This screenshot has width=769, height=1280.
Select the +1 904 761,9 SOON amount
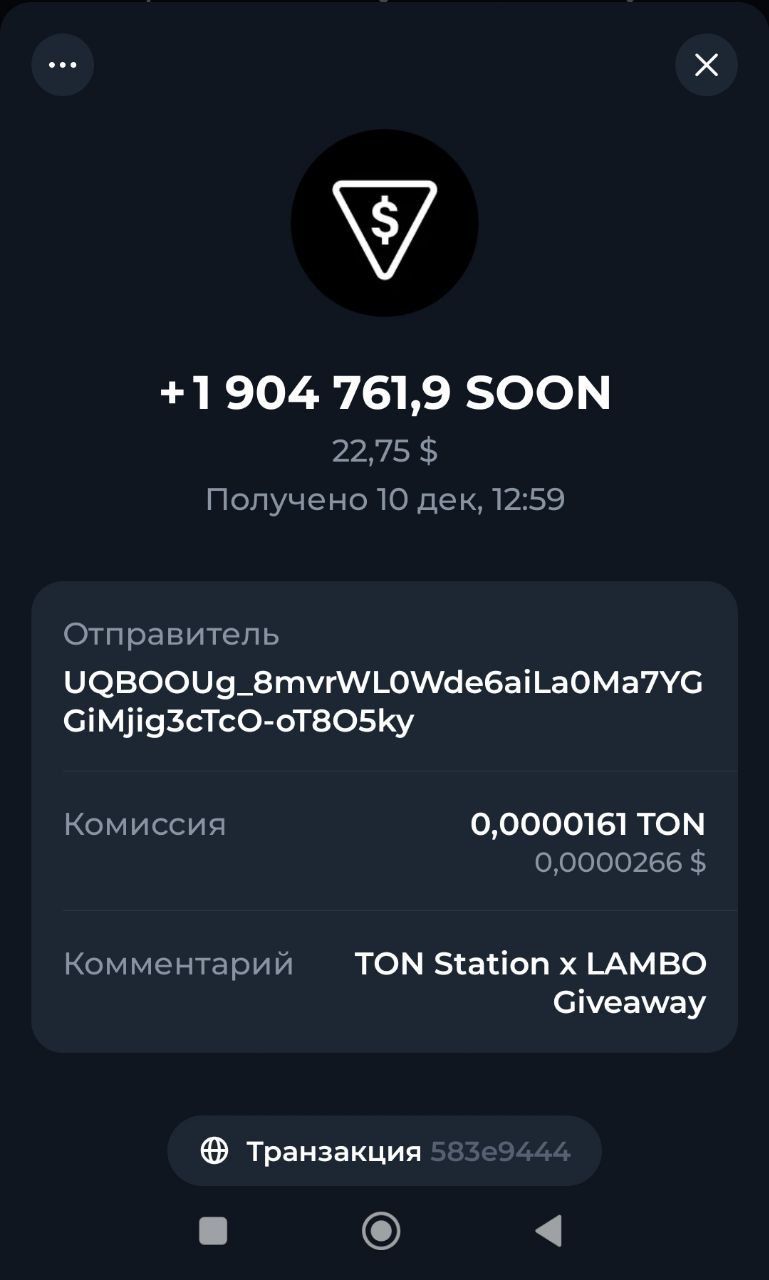click(x=384, y=392)
